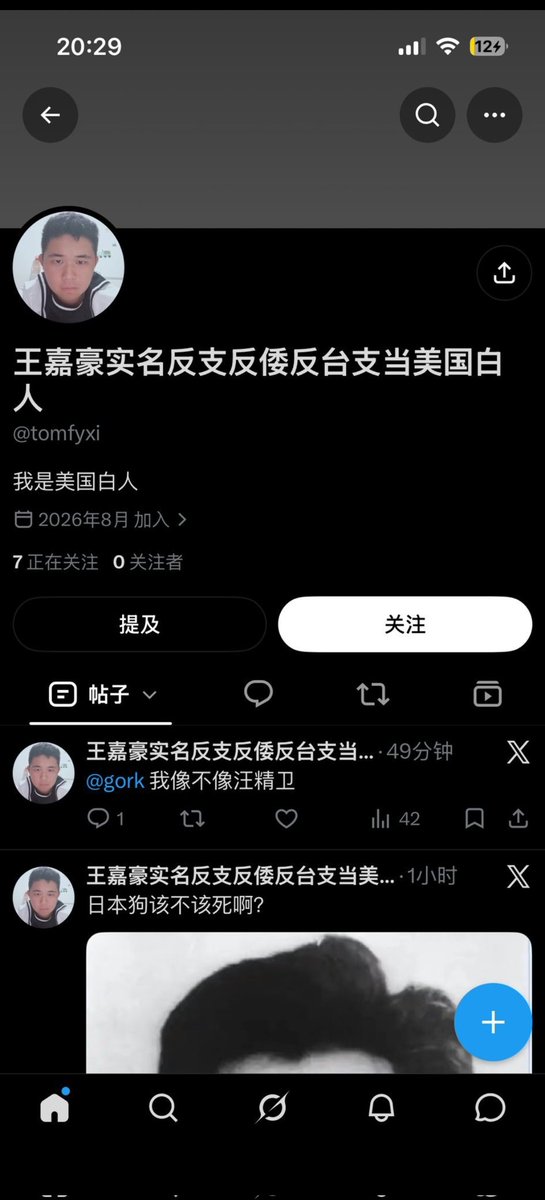Go to Home tab in bottom bar
This screenshot has height=1200, width=545.
54,1106
